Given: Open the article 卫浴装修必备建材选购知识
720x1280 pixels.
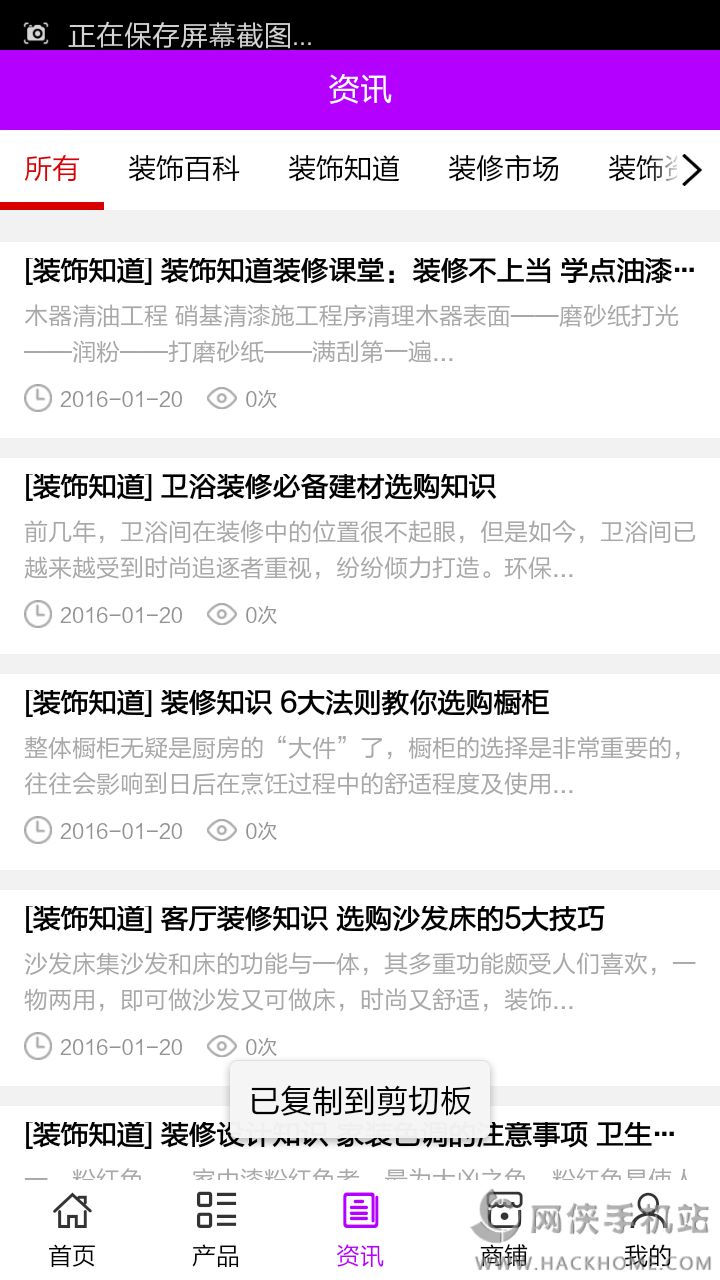Looking at the screenshot, I should click(360, 555).
